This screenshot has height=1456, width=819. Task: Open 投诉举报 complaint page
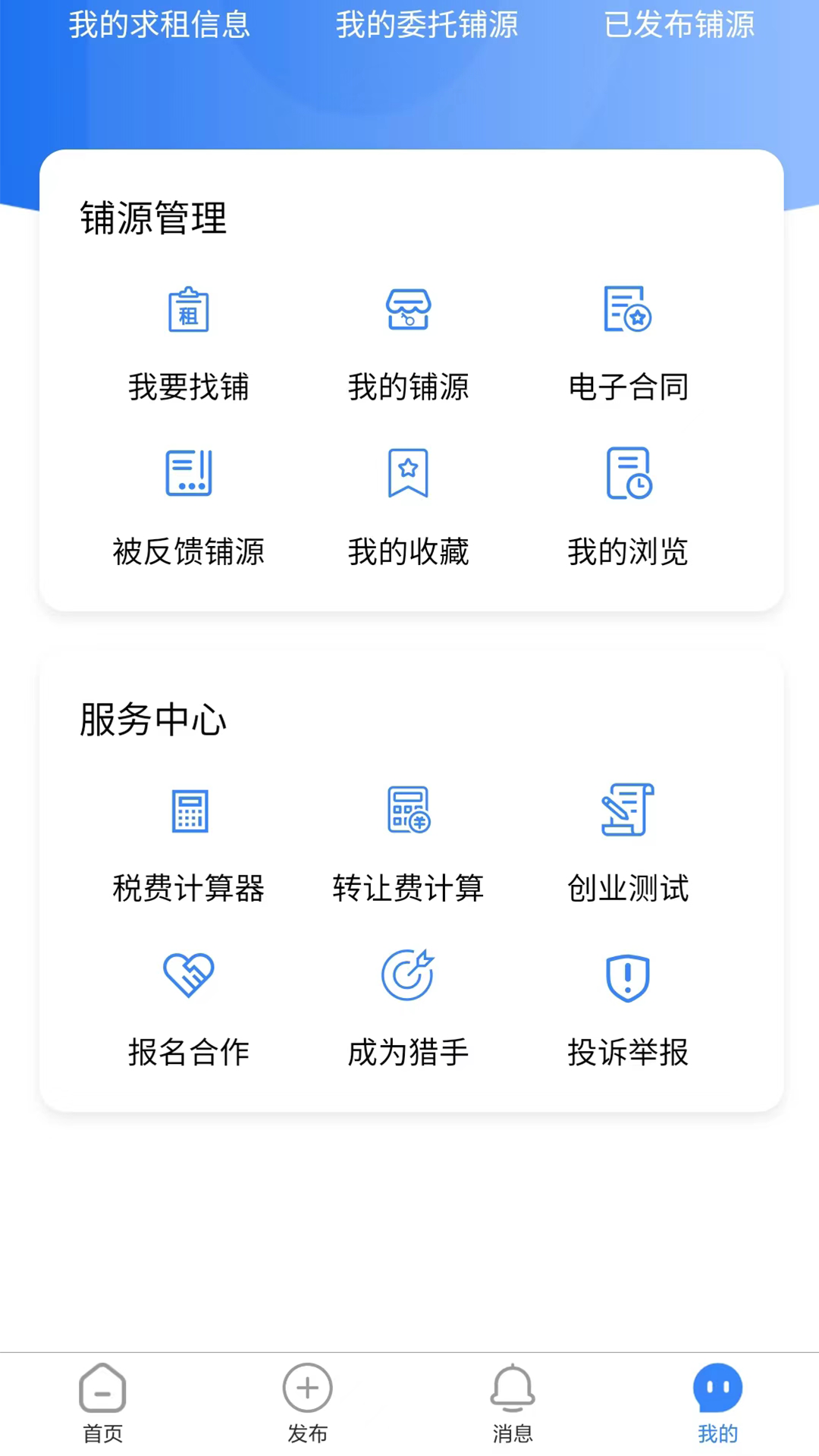click(x=628, y=1006)
